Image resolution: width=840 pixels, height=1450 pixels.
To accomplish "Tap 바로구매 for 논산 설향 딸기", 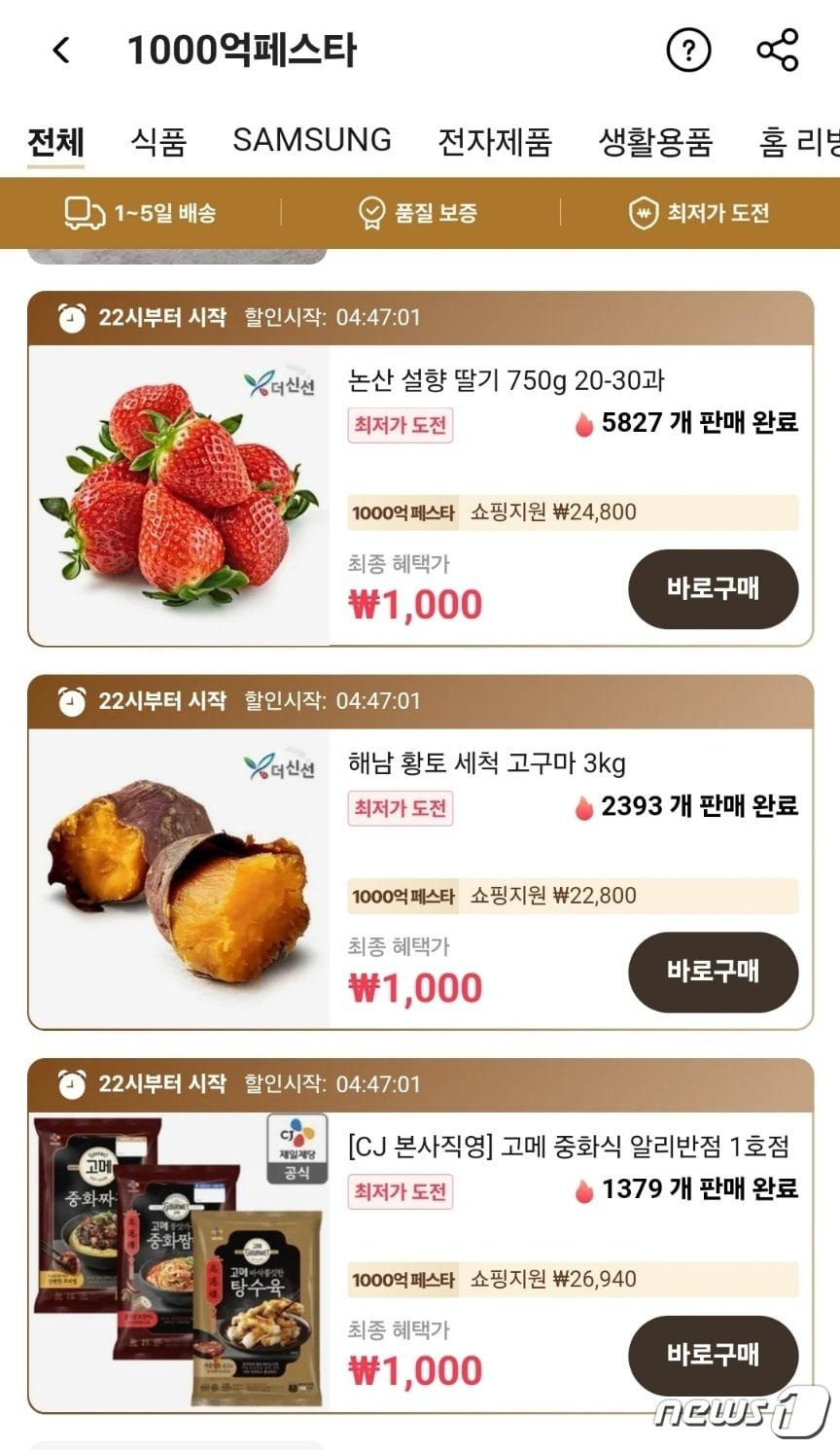I will tap(713, 588).
